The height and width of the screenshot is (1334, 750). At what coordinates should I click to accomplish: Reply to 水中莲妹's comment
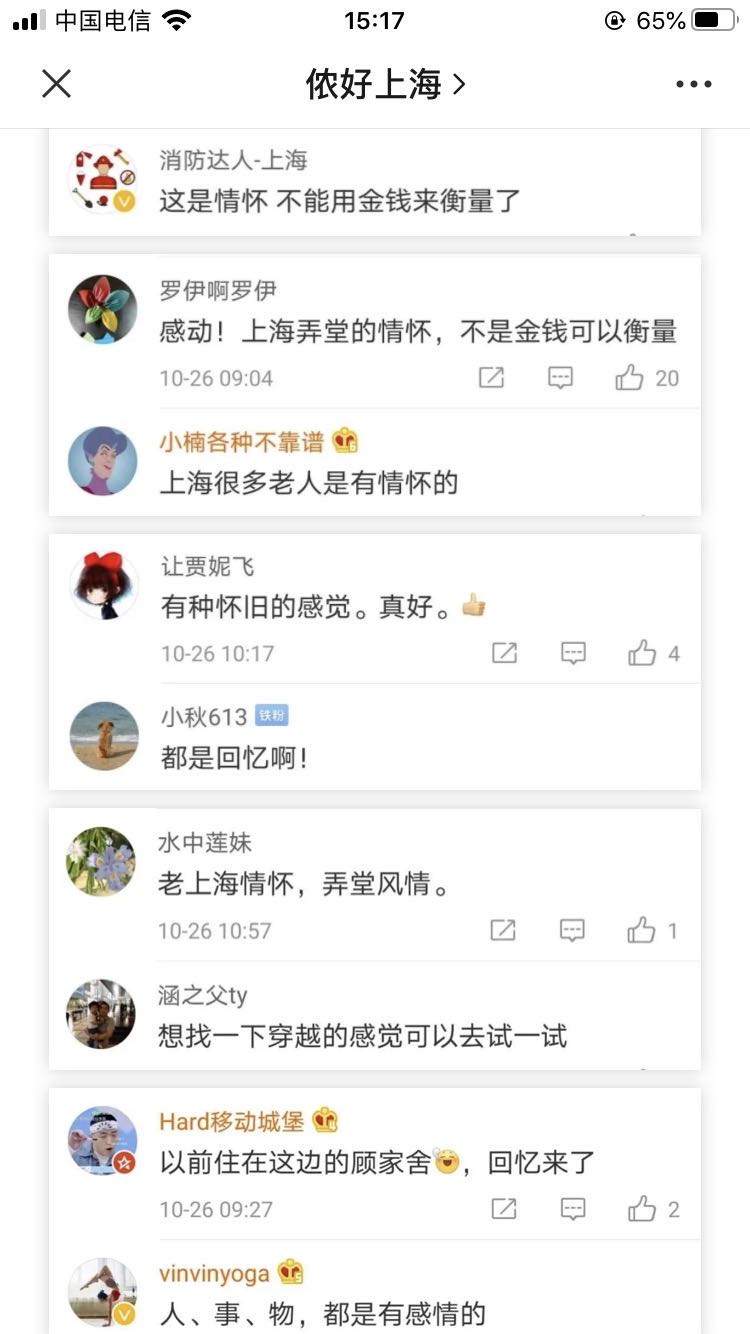572,931
